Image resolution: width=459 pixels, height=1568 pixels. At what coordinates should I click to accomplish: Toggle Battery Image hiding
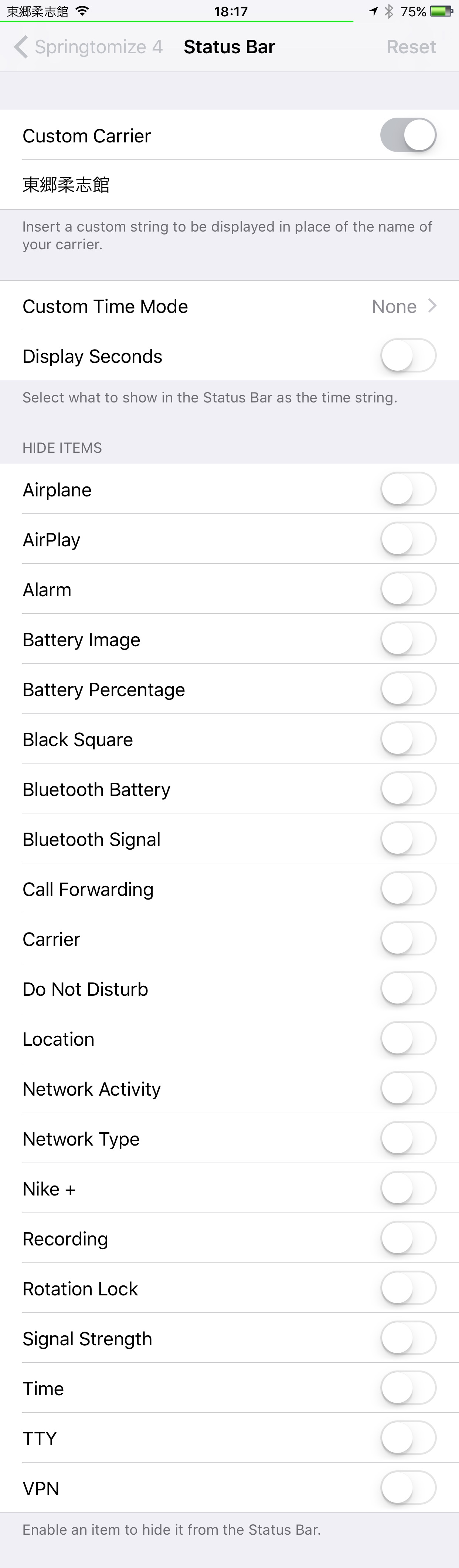(408, 639)
